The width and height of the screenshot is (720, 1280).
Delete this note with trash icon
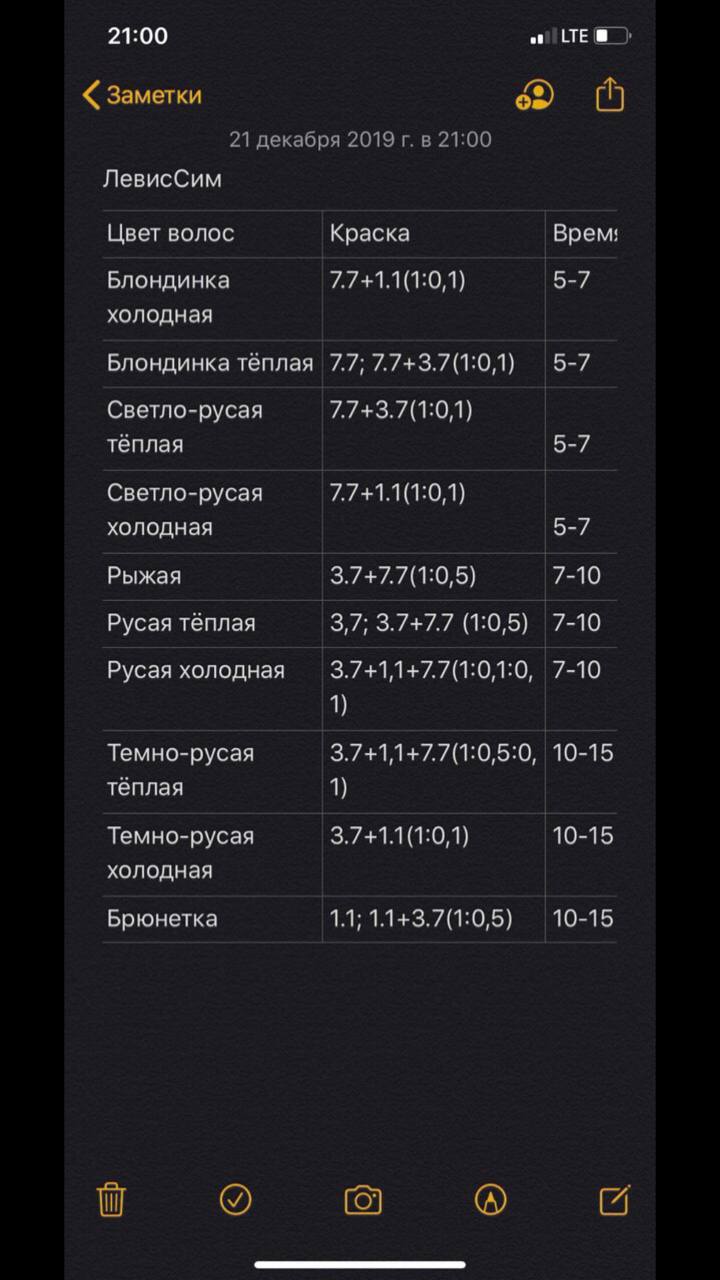pos(111,1199)
